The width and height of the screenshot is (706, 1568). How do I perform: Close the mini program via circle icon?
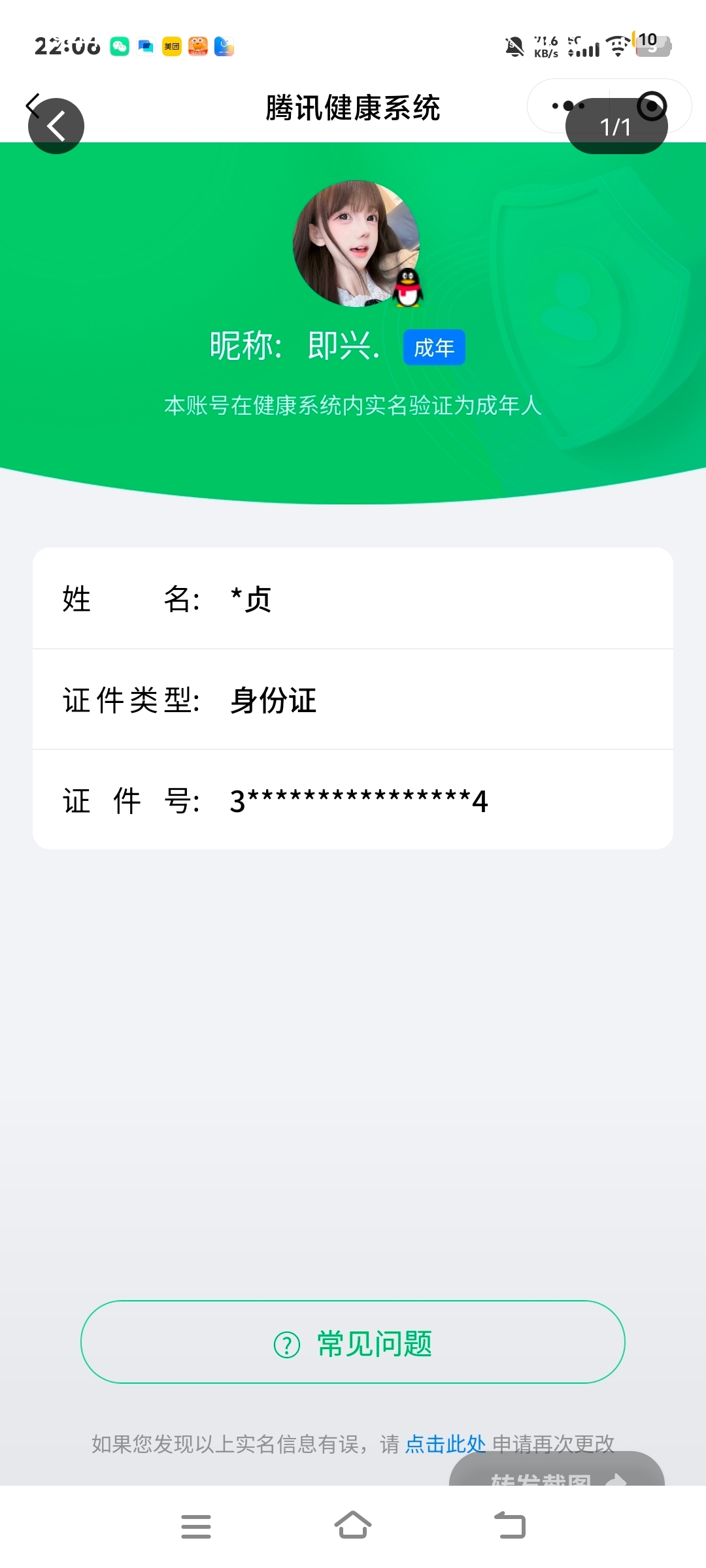(652, 106)
